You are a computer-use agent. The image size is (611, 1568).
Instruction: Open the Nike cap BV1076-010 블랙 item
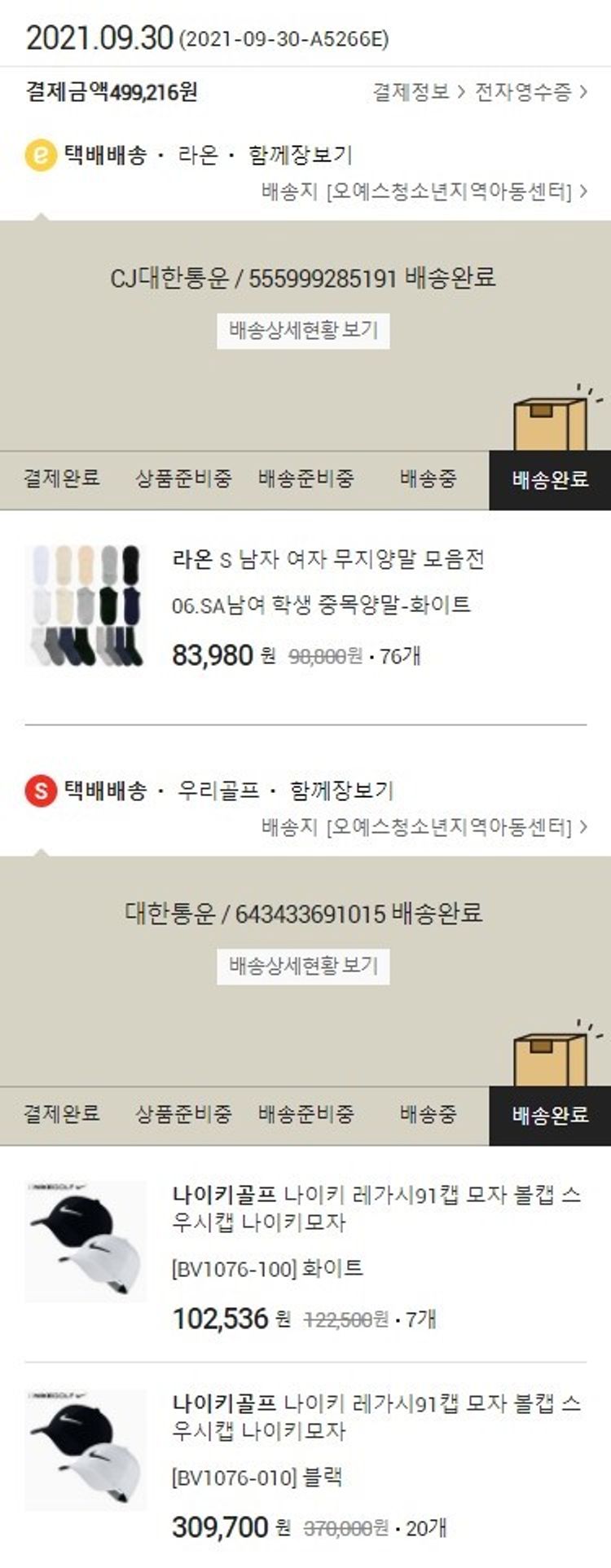[375, 1416]
